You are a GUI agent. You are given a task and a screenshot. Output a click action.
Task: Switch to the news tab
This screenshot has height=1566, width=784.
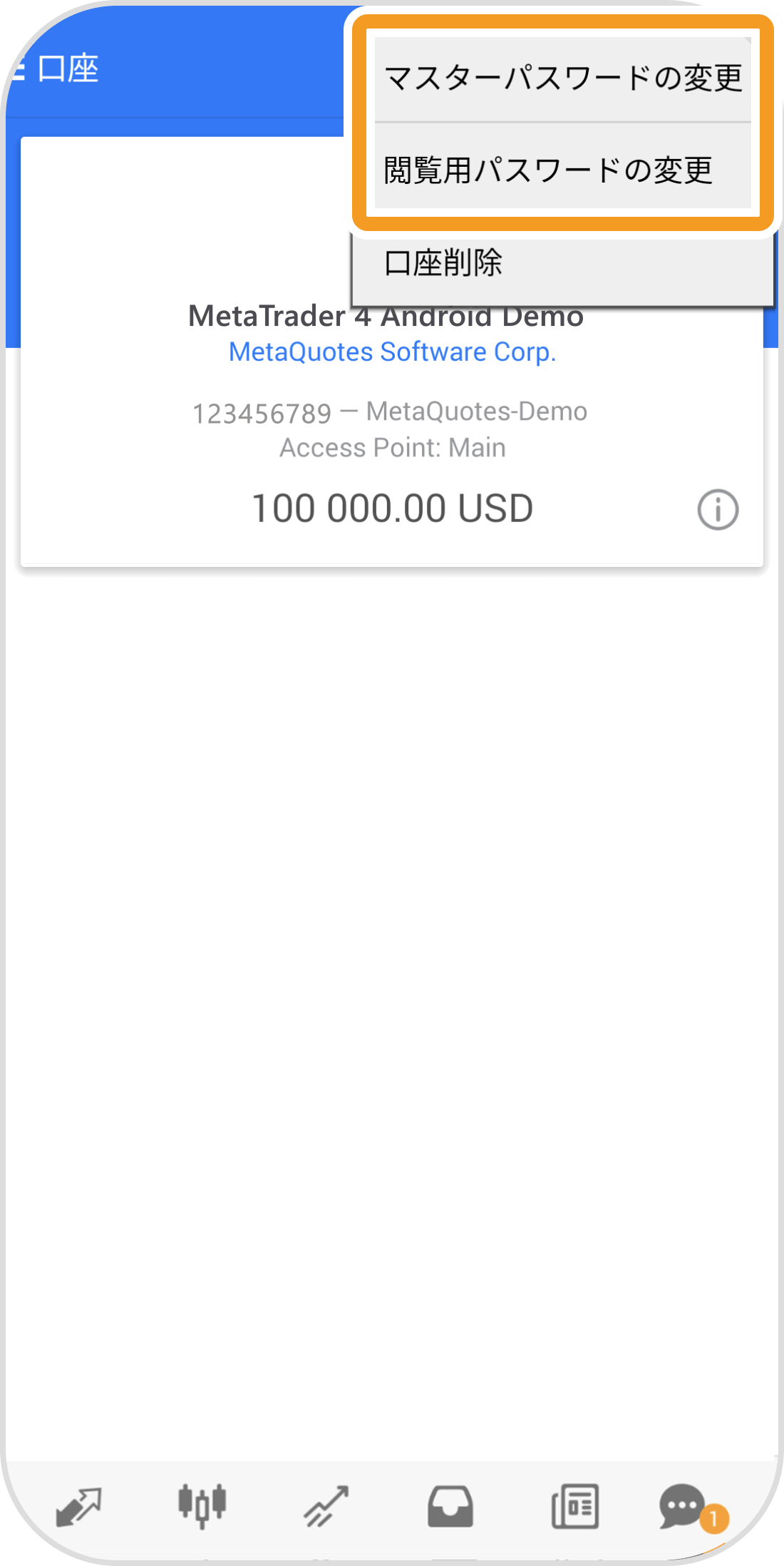574,1506
